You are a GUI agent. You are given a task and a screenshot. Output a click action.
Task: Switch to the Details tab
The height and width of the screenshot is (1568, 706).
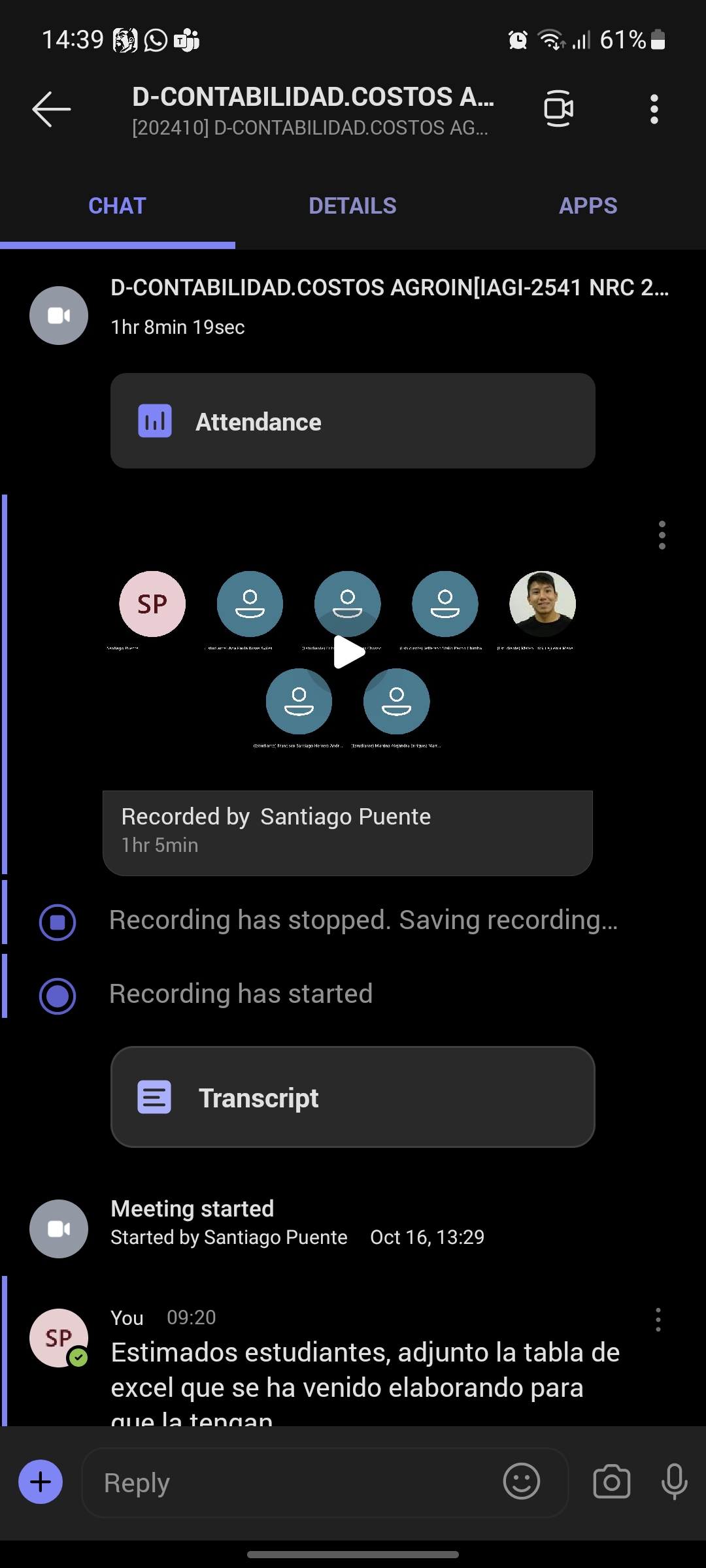pos(352,206)
